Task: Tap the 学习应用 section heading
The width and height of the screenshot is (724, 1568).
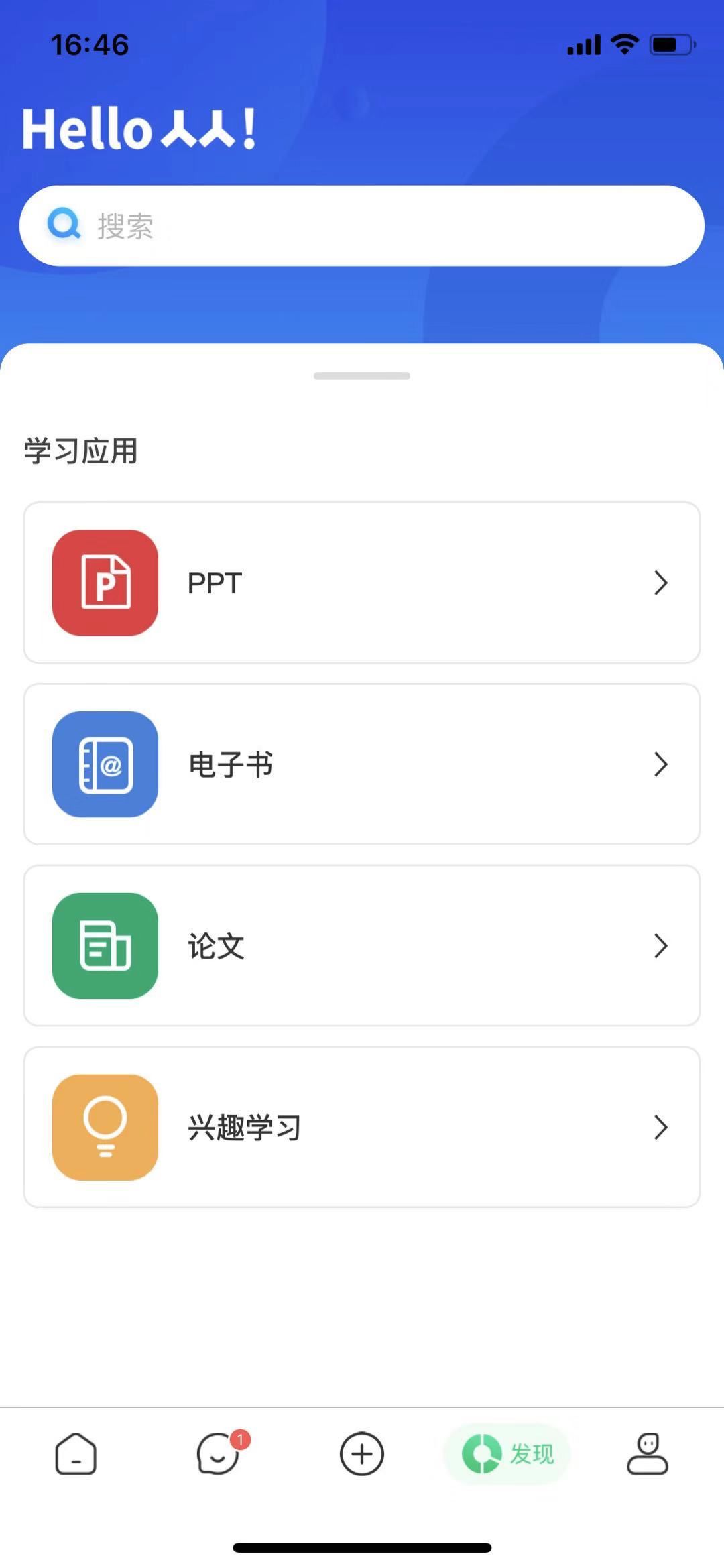Action: point(80,450)
